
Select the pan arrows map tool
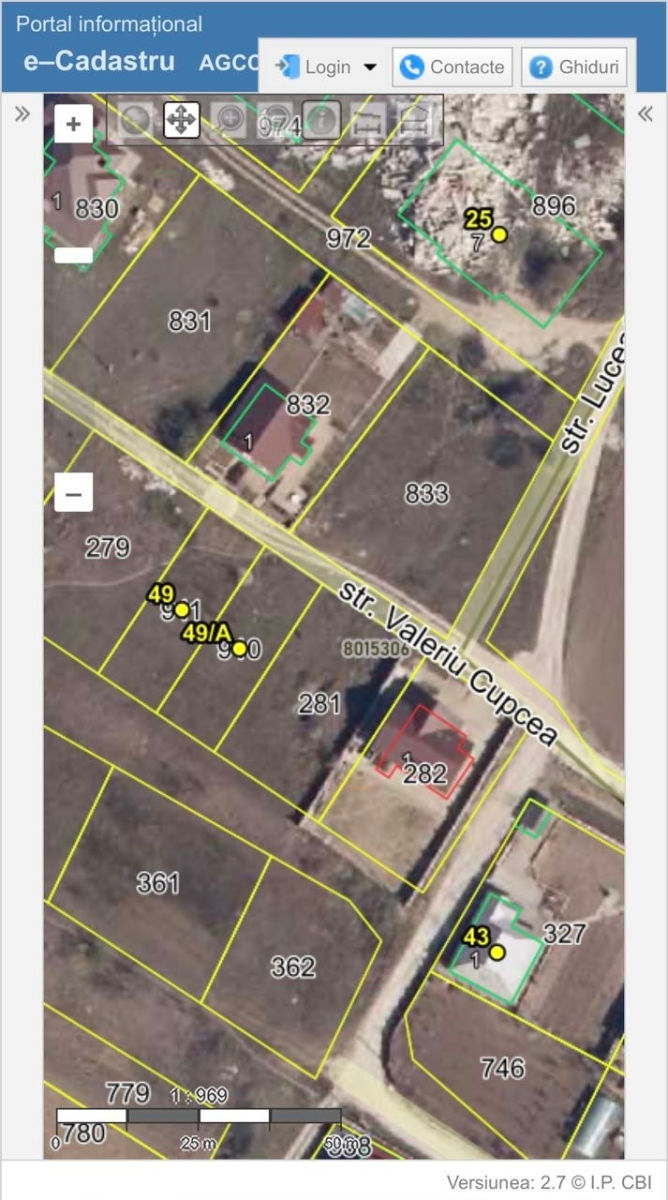pyautogui.click(x=181, y=120)
